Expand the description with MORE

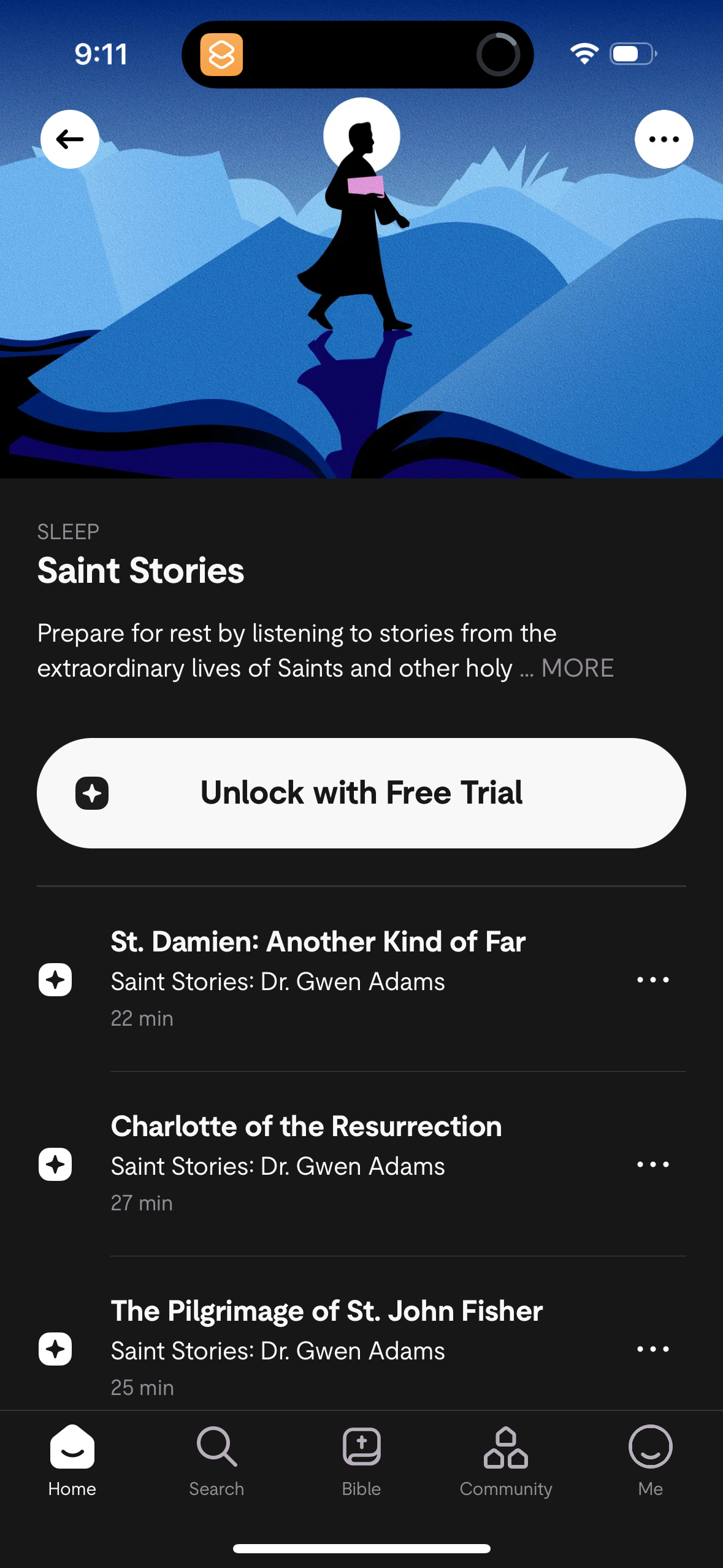577,668
